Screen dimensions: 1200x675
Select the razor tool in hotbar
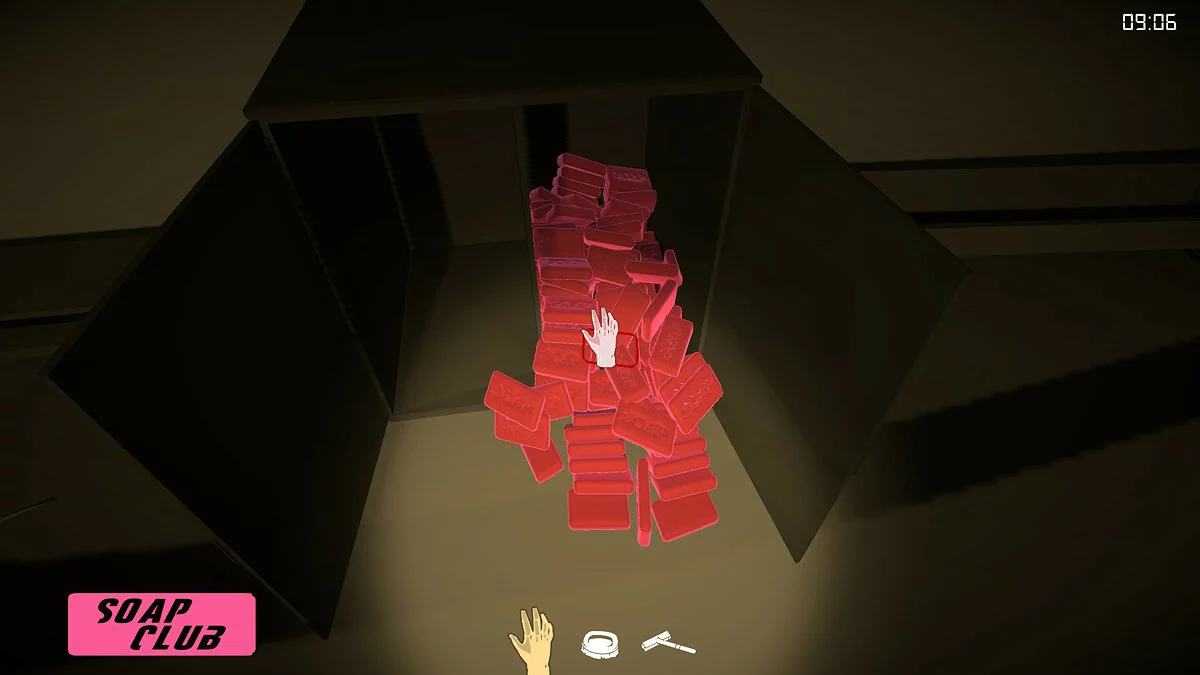point(667,643)
